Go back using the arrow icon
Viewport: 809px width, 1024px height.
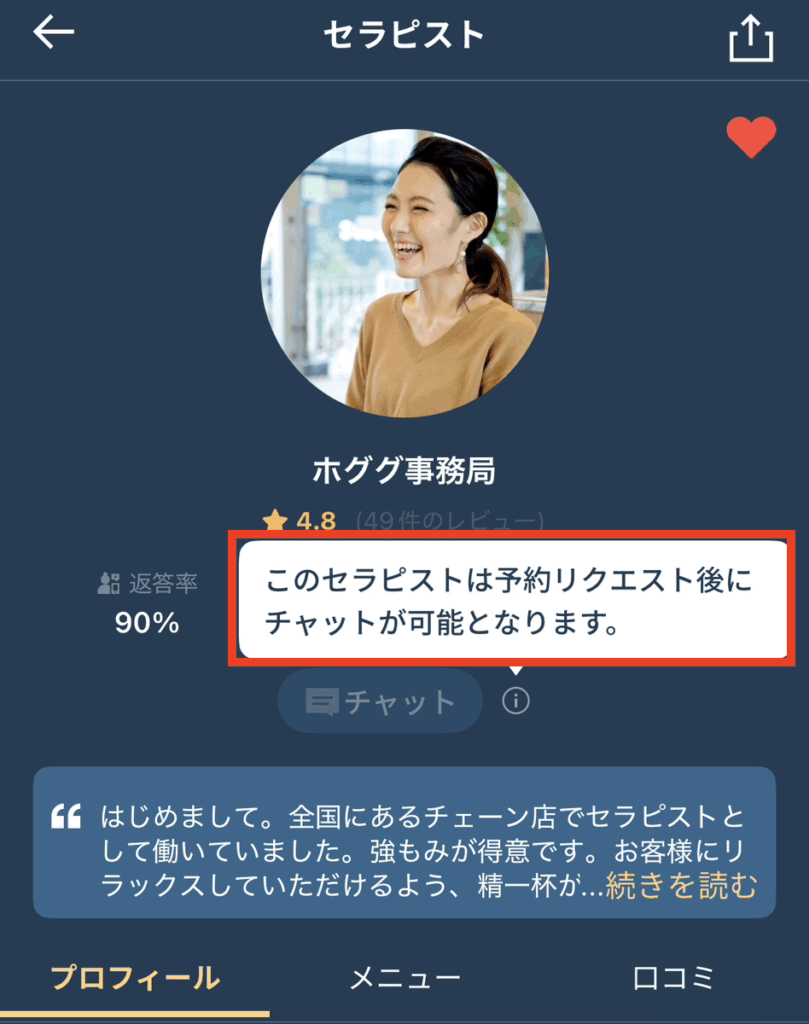pos(54,33)
